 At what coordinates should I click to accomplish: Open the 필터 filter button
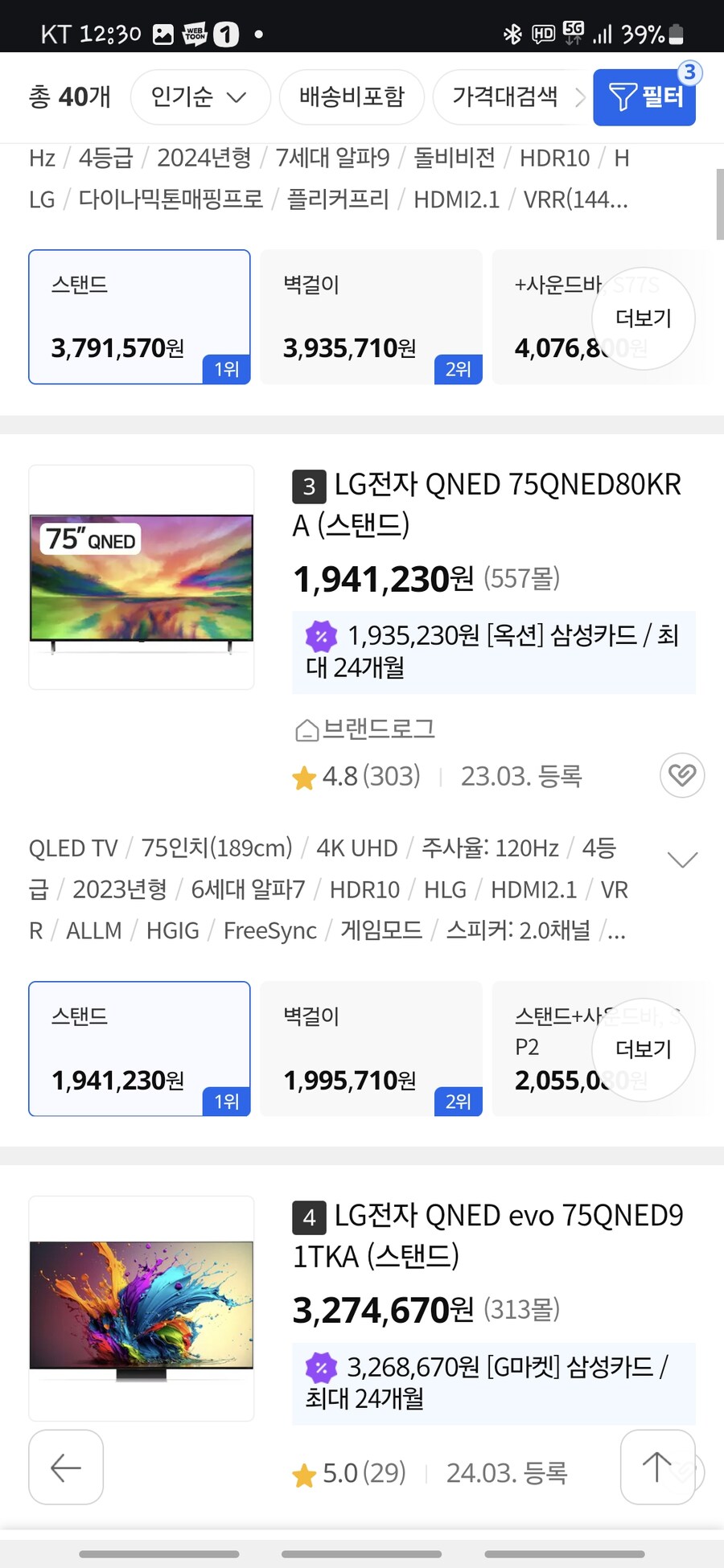(x=644, y=97)
